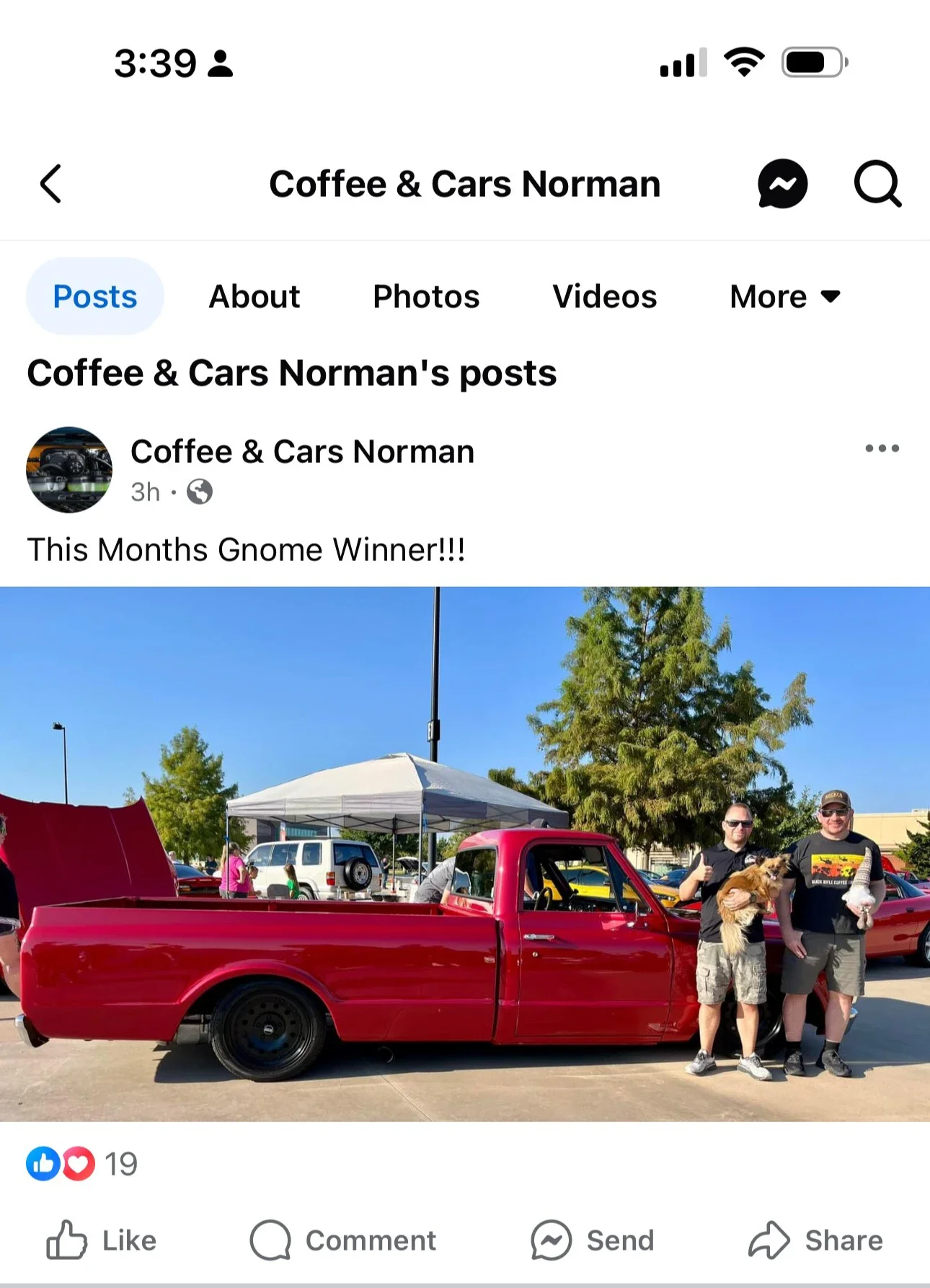Open search on the page
The image size is (930, 1288).
click(877, 184)
